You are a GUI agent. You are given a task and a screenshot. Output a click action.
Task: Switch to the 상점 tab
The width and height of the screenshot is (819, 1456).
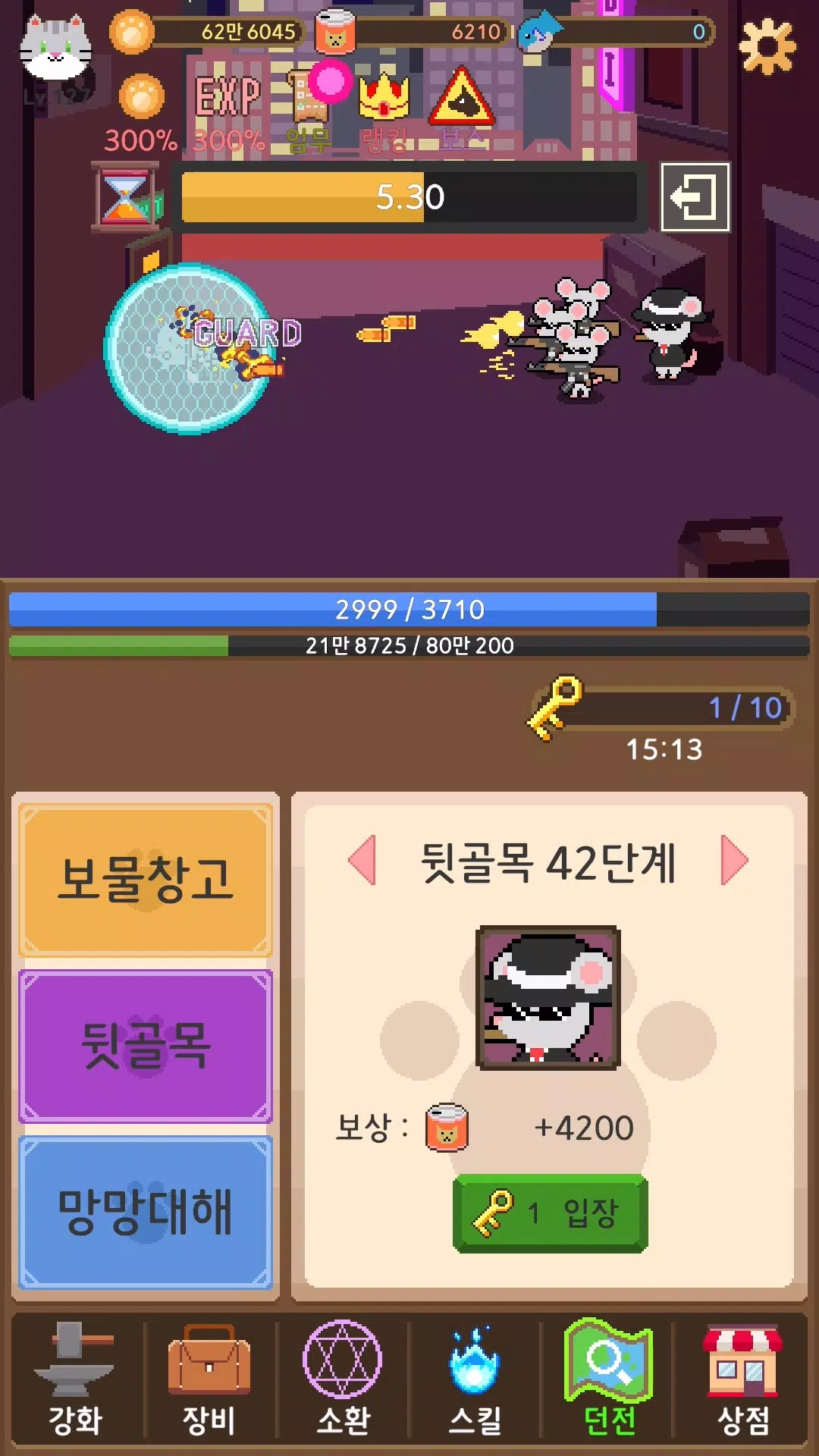(x=742, y=1380)
